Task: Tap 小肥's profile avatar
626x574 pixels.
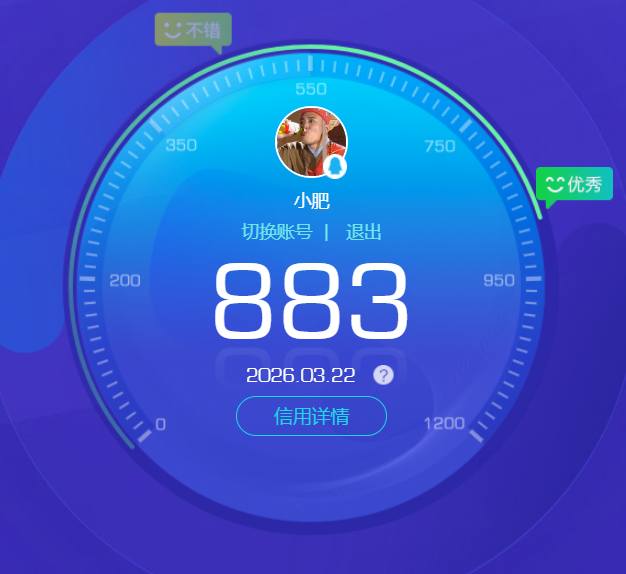Action: pyautogui.click(x=311, y=141)
